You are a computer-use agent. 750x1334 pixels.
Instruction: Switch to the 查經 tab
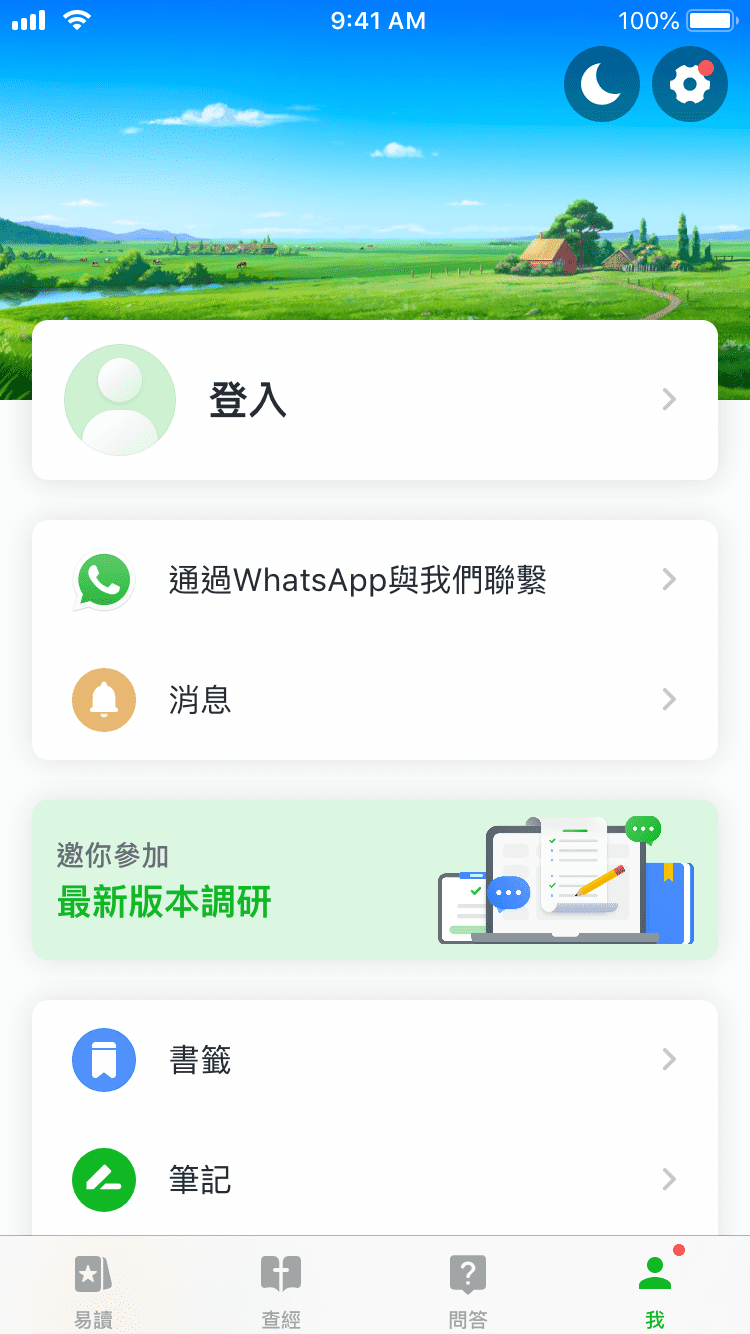point(281,1290)
